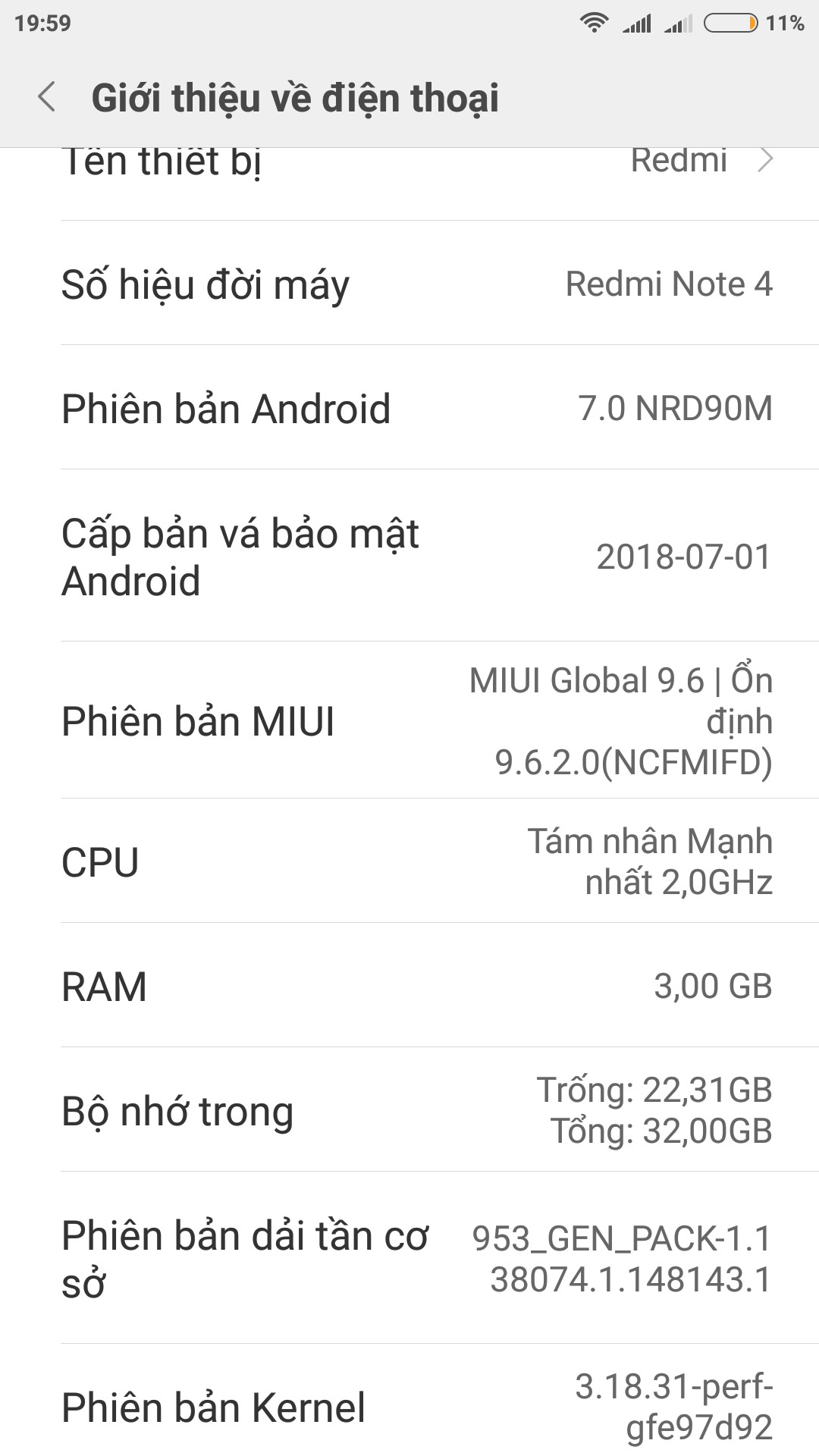The image size is (819, 1456).
Task: Tap the RAM row showing 3,00 GB
Action: [x=409, y=986]
